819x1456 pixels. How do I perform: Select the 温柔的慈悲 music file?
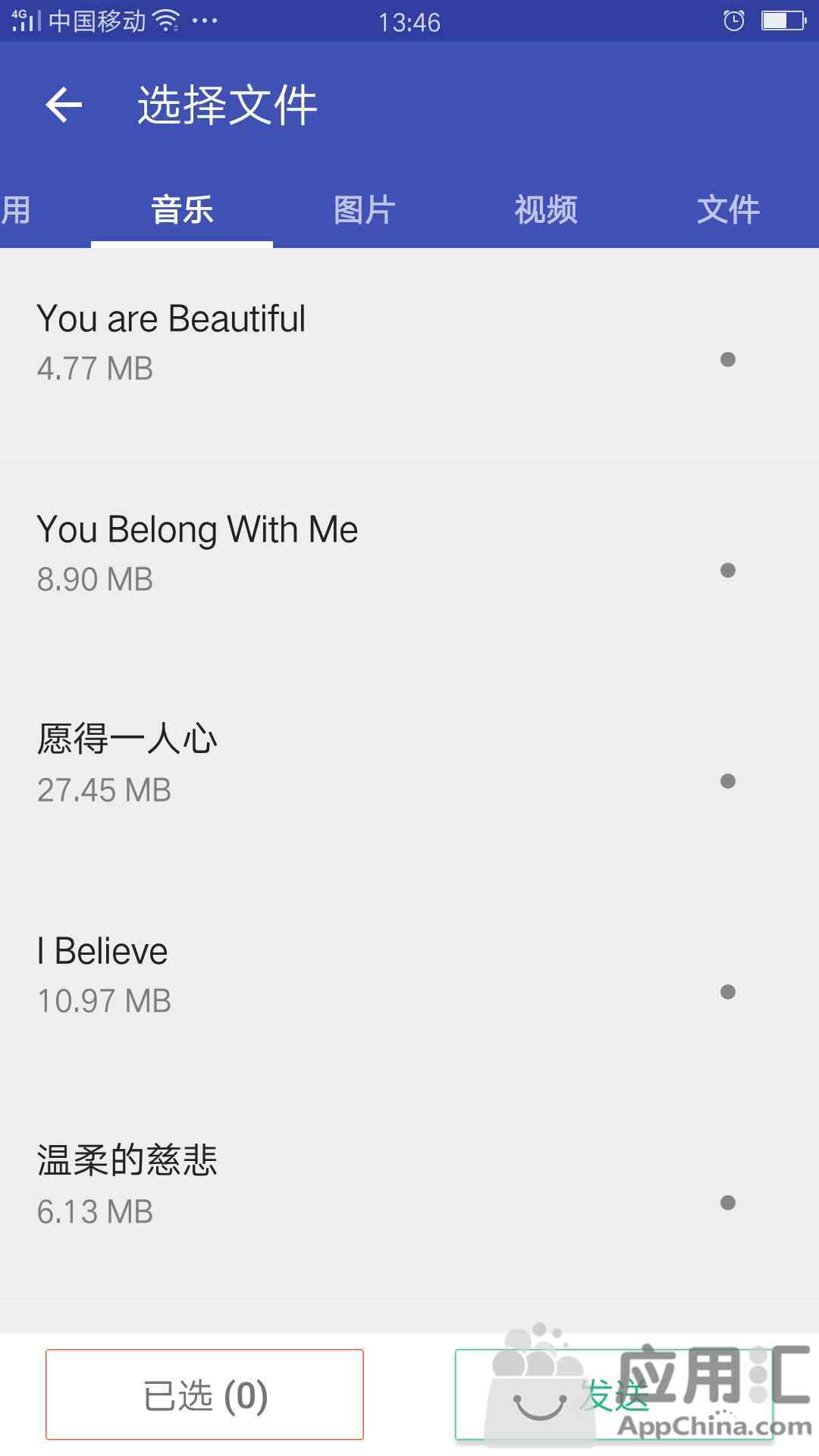pos(409,1197)
